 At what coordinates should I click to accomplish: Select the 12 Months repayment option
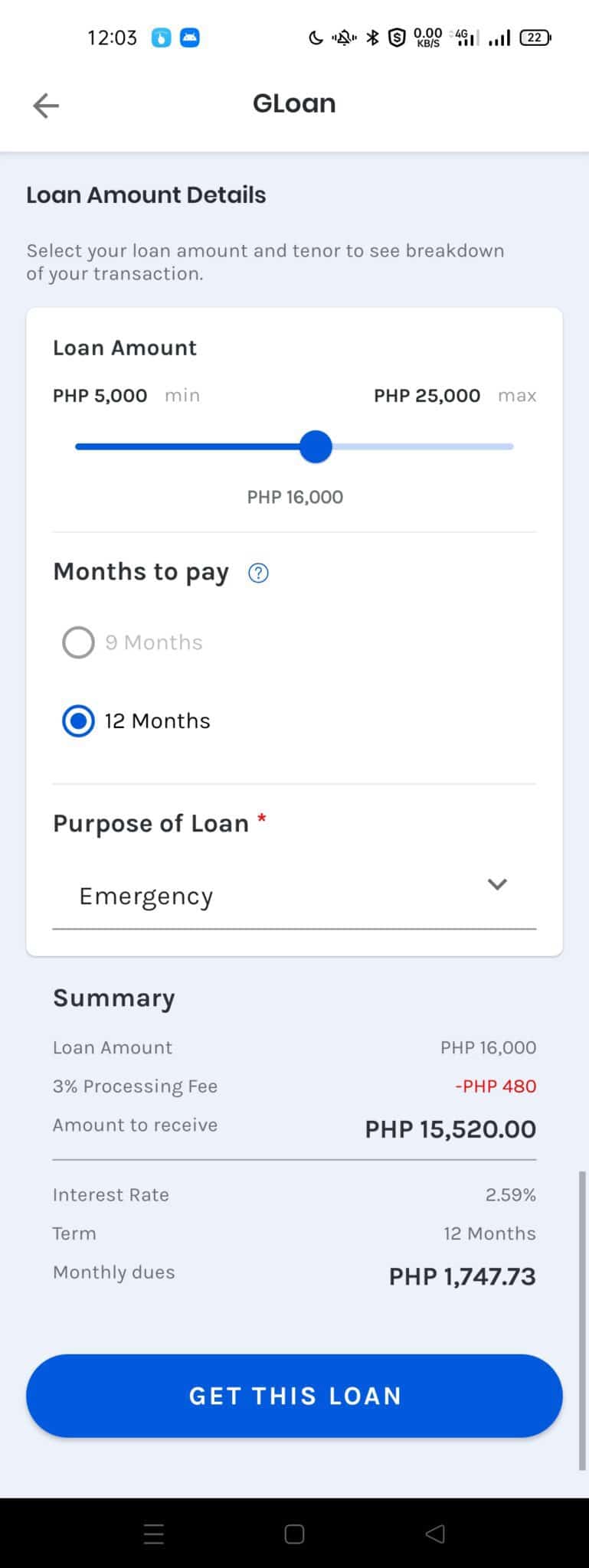tap(77, 720)
